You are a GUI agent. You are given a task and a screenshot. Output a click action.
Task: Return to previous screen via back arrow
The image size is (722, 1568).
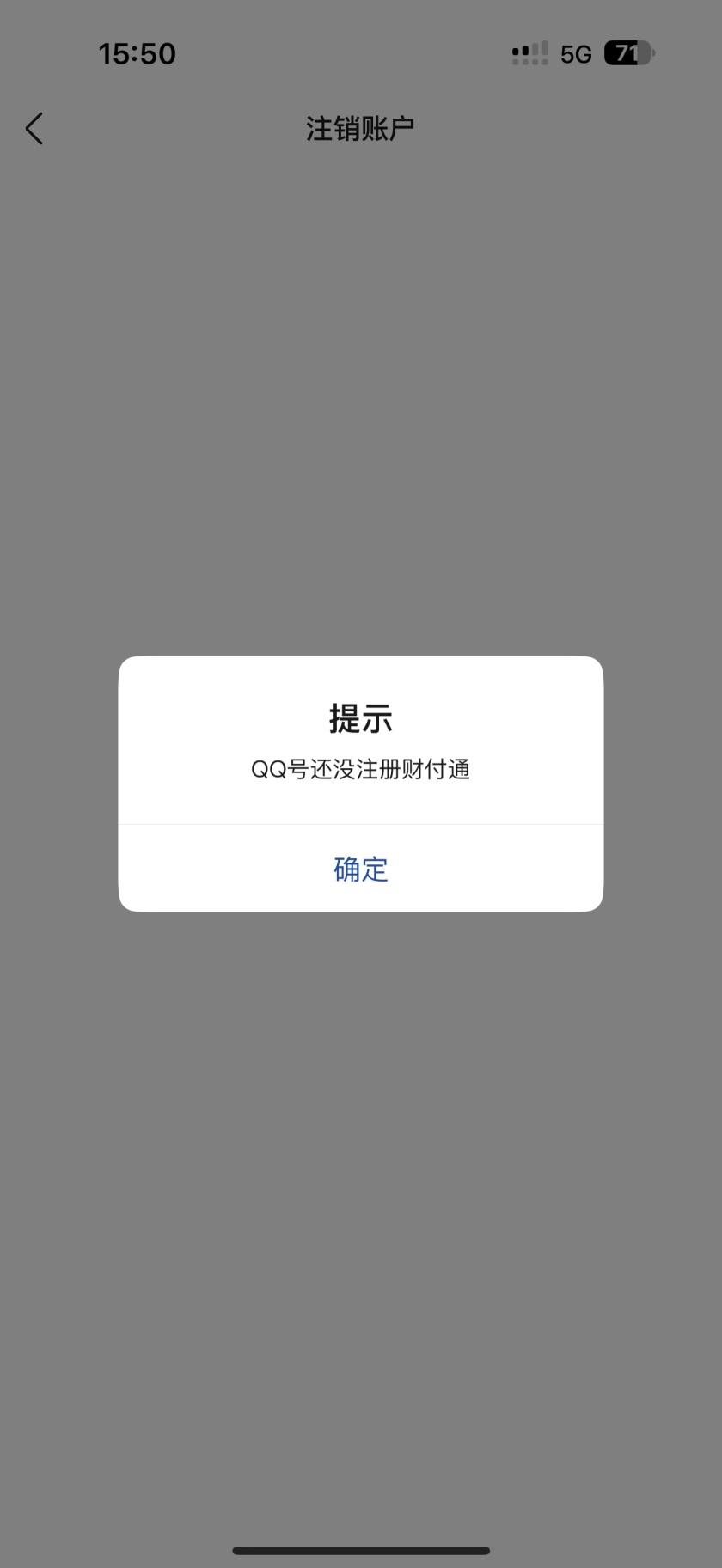click(x=33, y=127)
